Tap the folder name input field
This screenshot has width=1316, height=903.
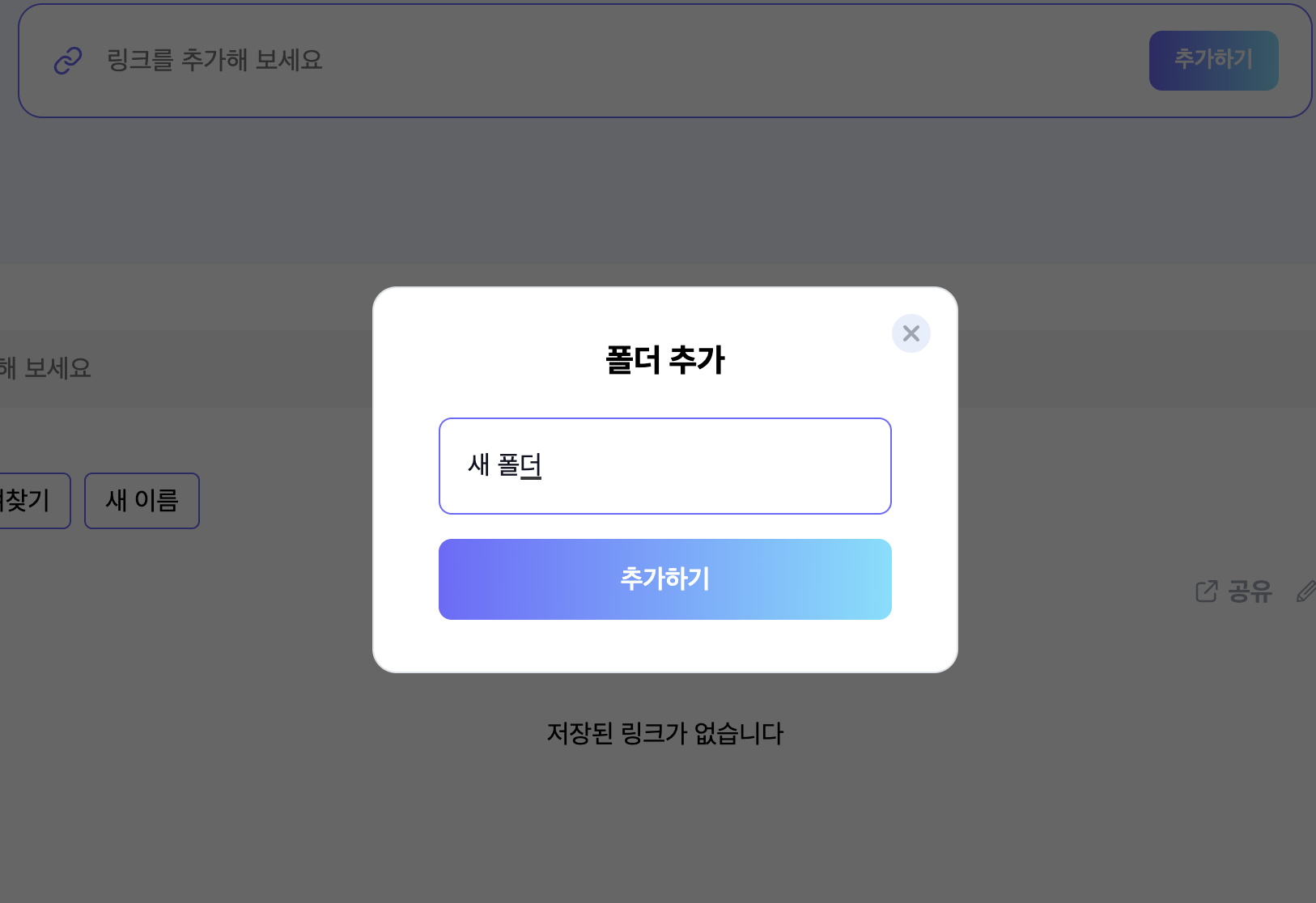click(664, 466)
